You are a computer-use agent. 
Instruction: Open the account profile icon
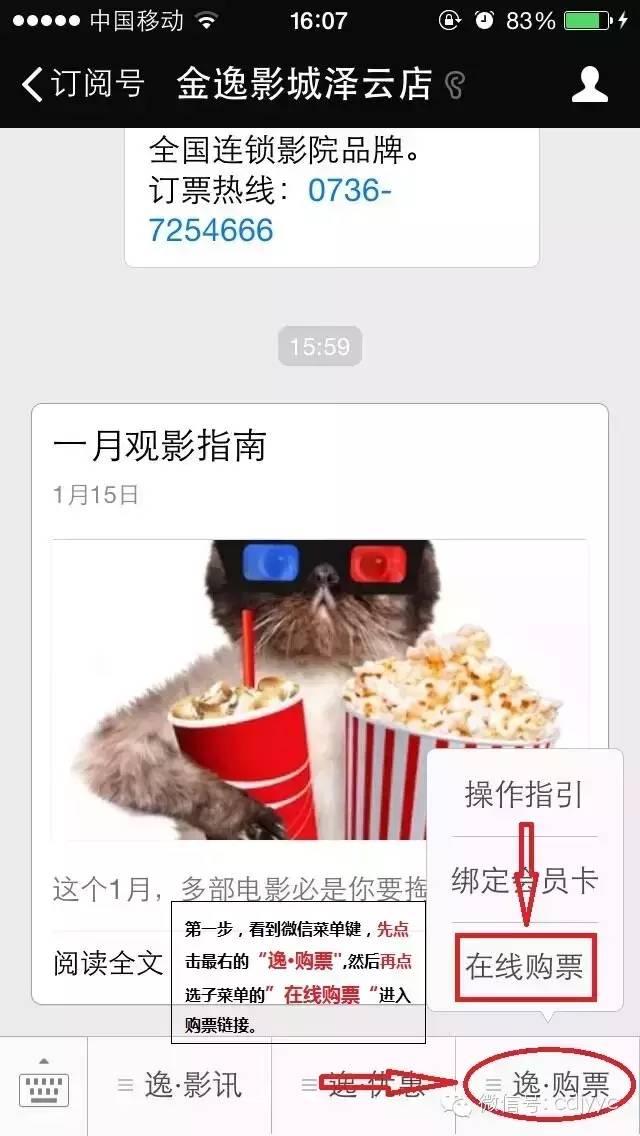(589, 85)
